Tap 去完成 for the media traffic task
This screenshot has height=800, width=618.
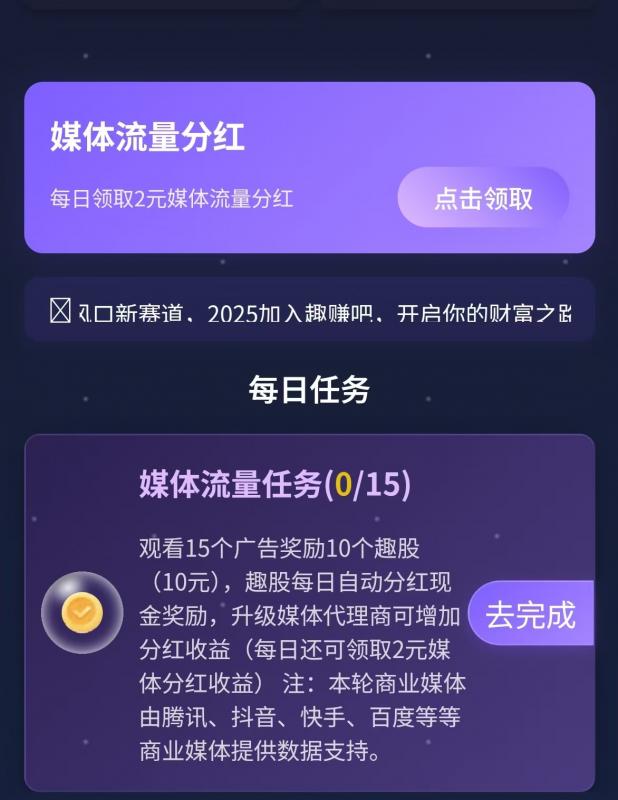[x=530, y=614]
